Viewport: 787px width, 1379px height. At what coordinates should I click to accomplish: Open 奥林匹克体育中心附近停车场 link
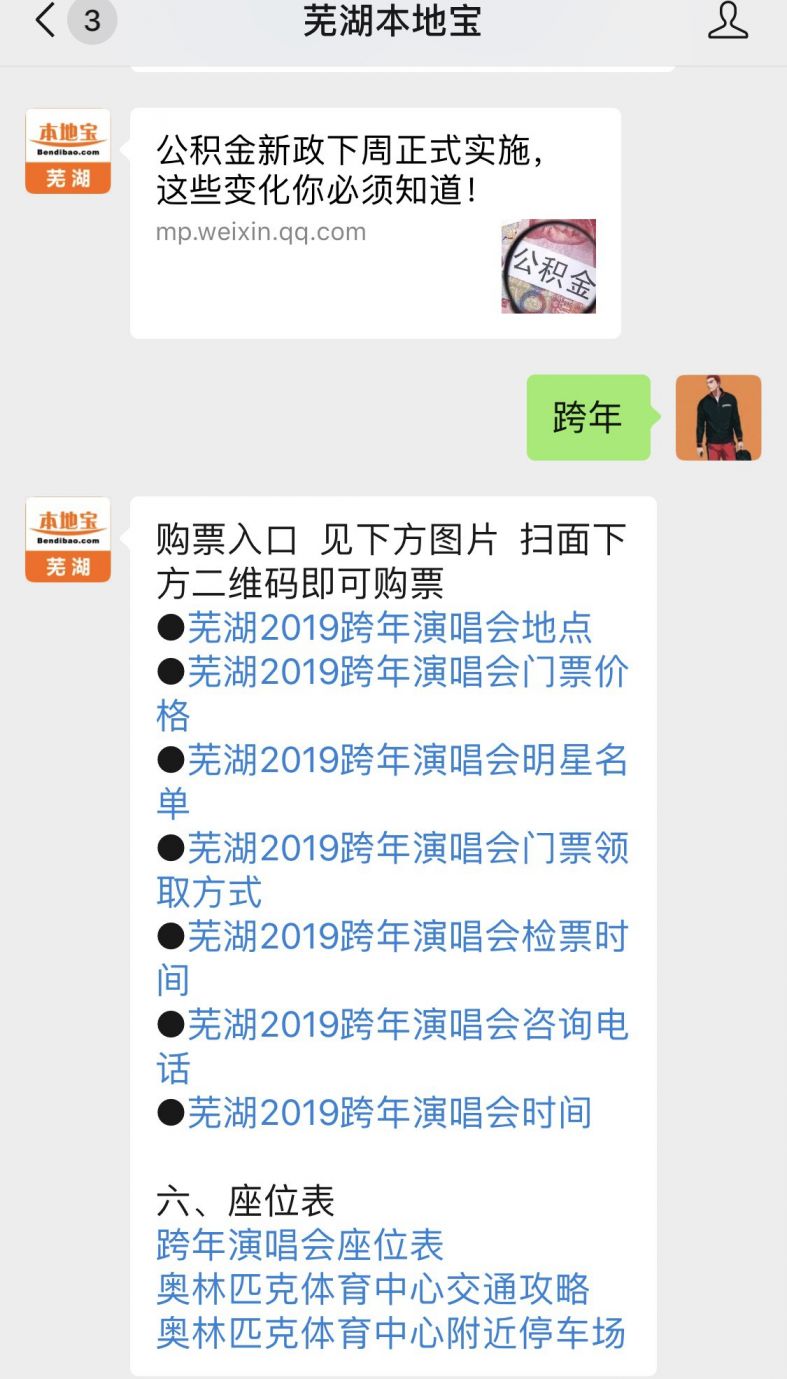coord(390,1334)
